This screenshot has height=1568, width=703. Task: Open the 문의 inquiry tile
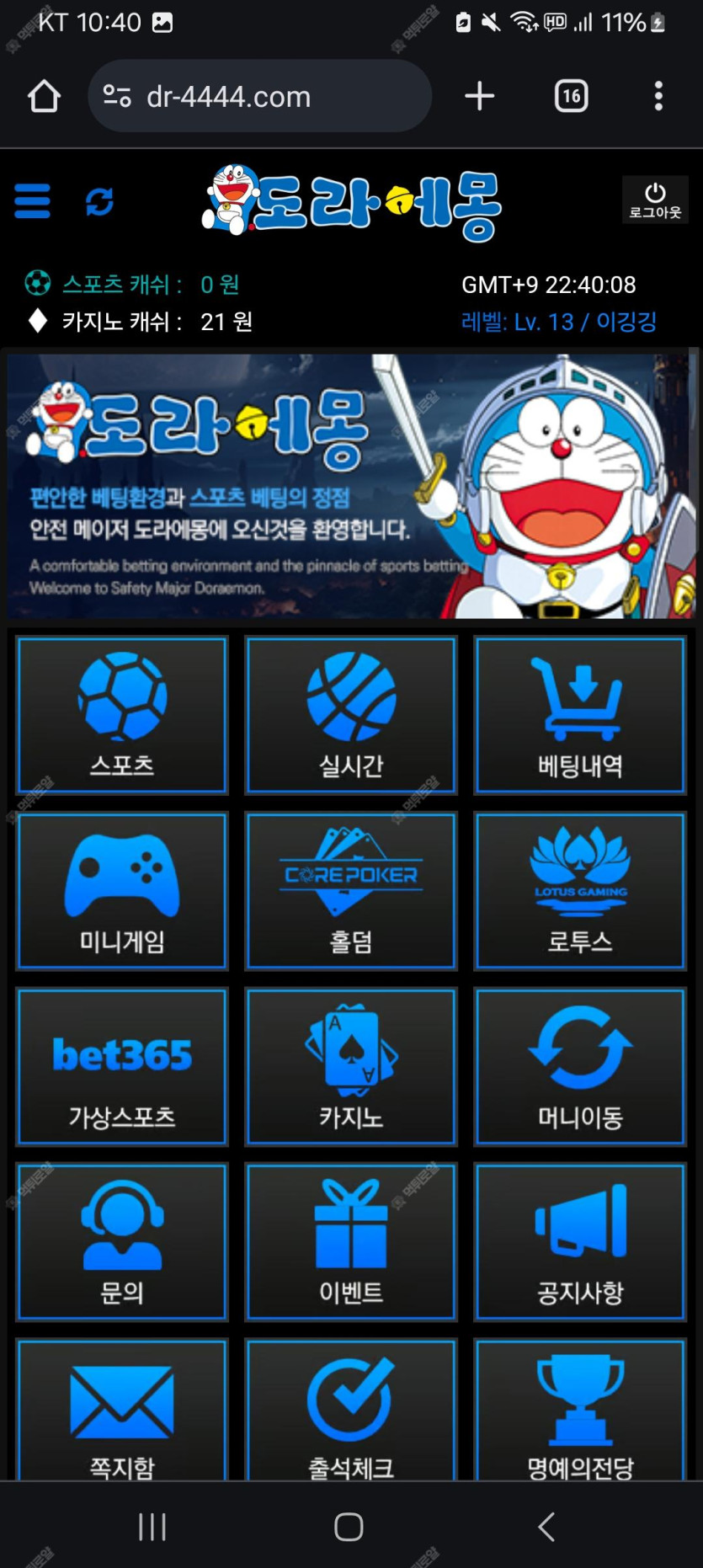122,1242
